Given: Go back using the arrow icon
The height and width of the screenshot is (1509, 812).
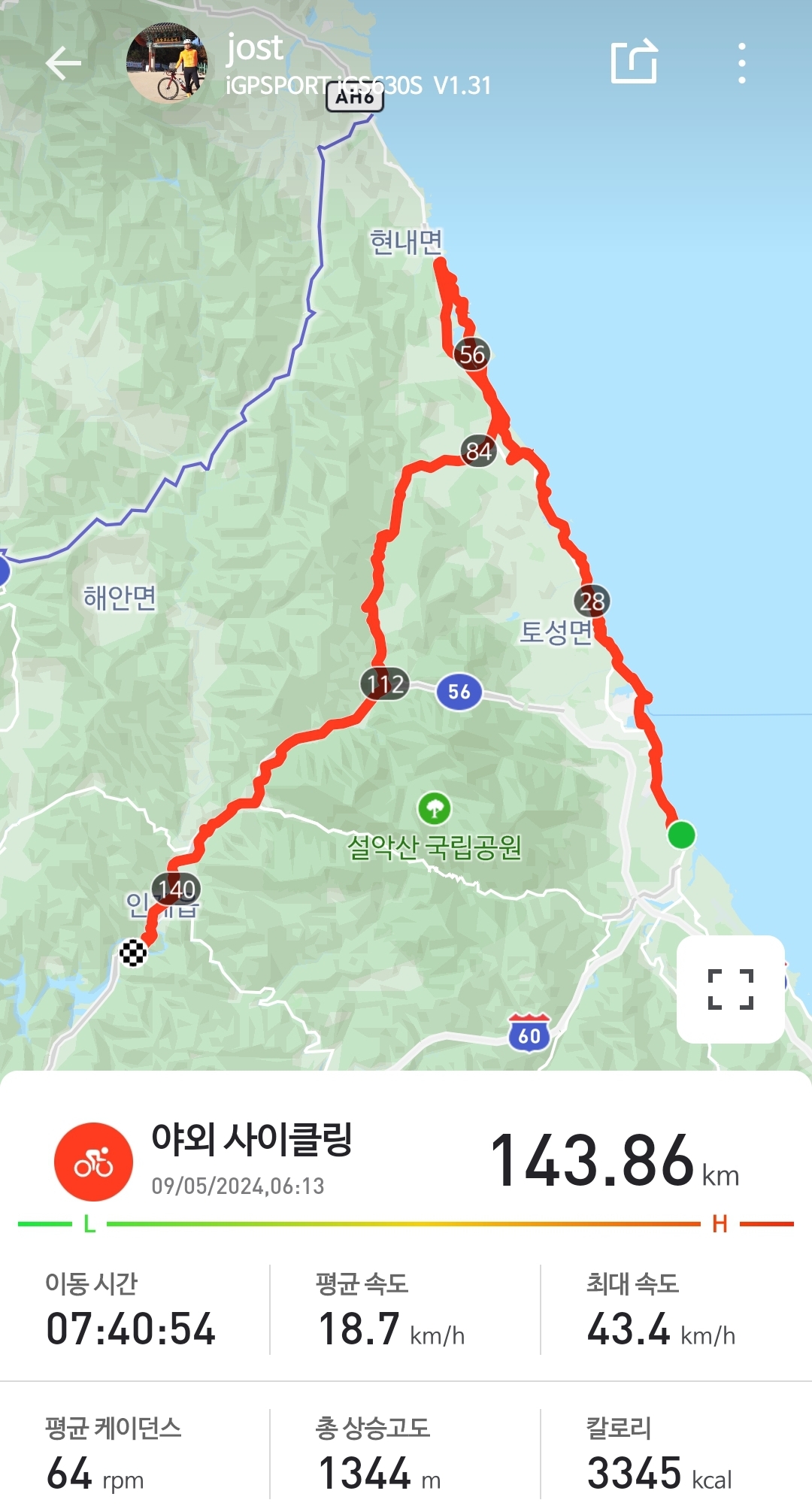Looking at the screenshot, I should pyautogui.click(x=63, y=63).
